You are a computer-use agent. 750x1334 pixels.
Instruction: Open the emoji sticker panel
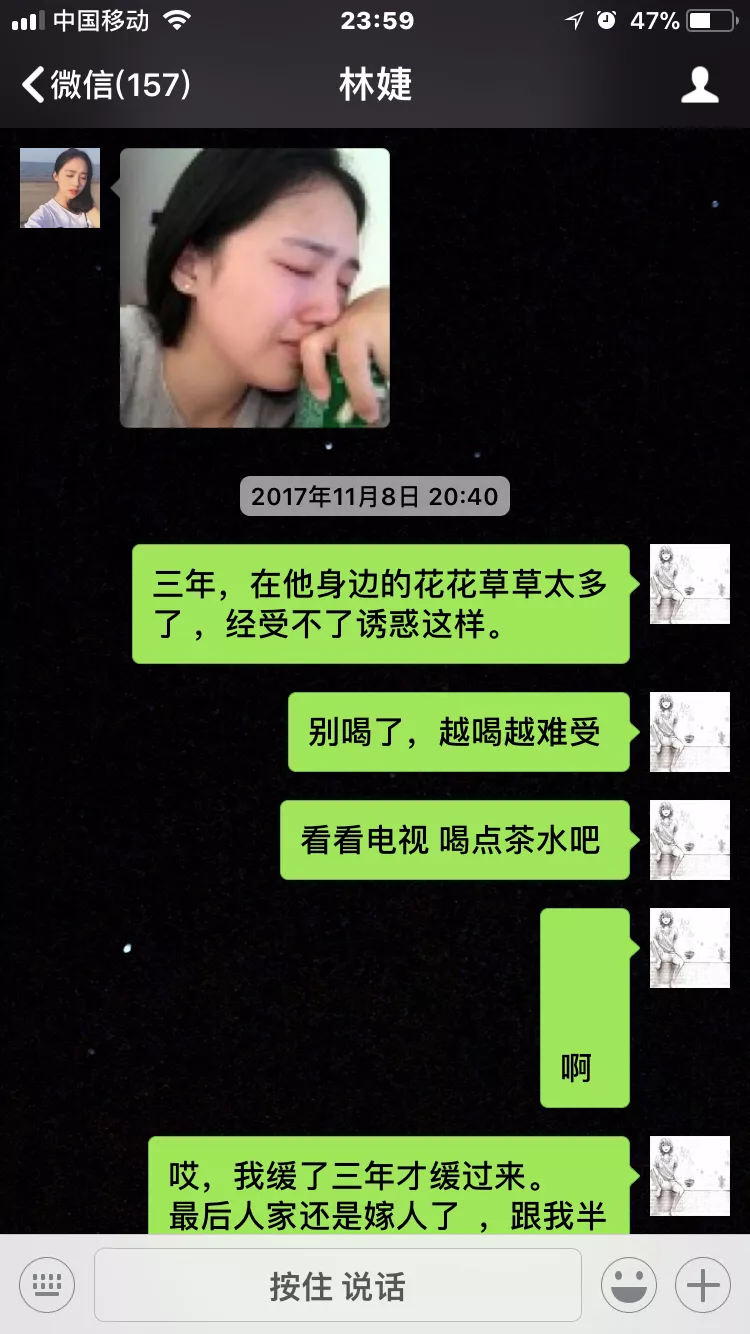(x=629, y=1285)
